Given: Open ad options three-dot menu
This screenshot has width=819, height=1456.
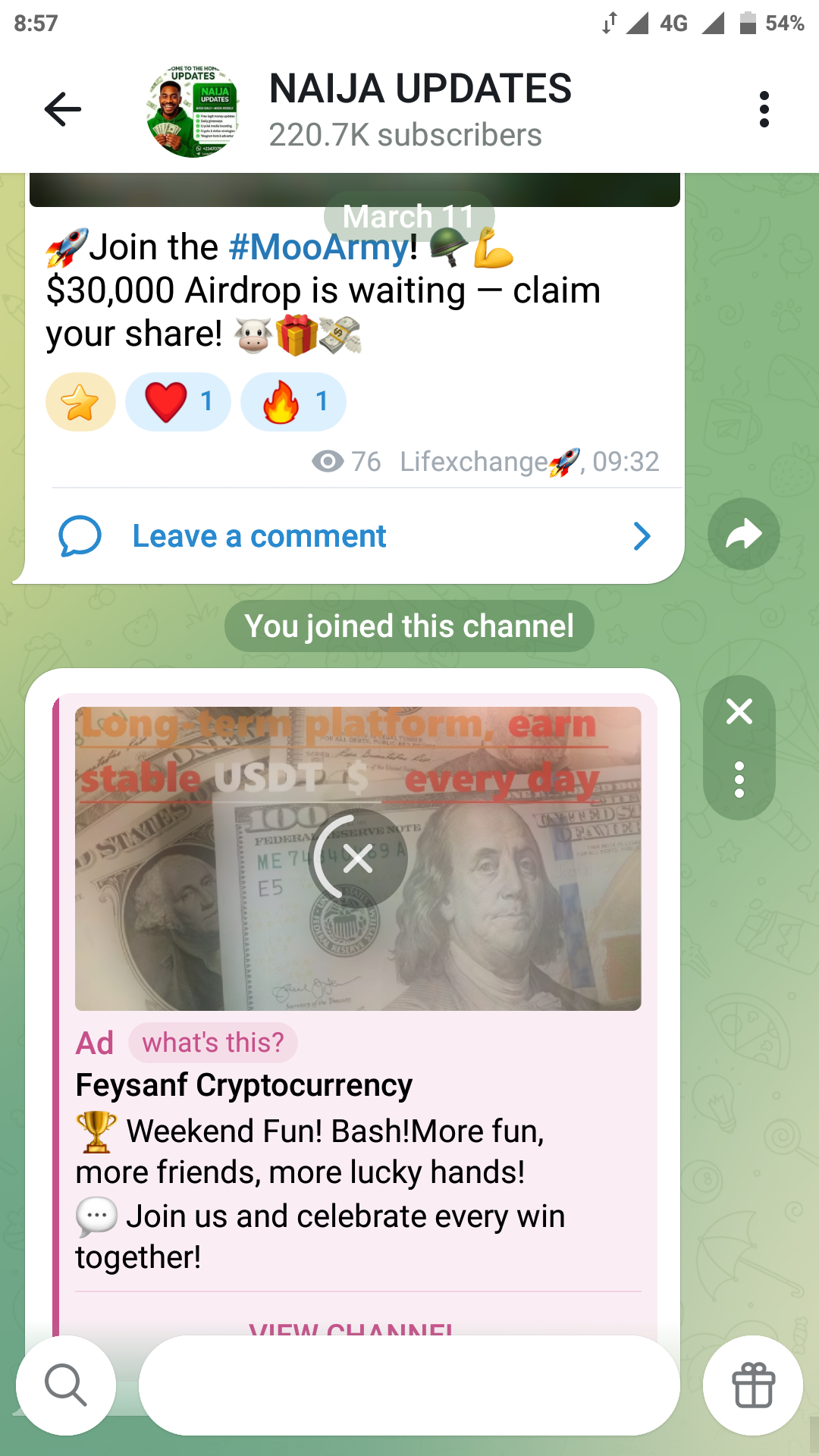Looking at the screenshot, I should (x=739, y=780).
